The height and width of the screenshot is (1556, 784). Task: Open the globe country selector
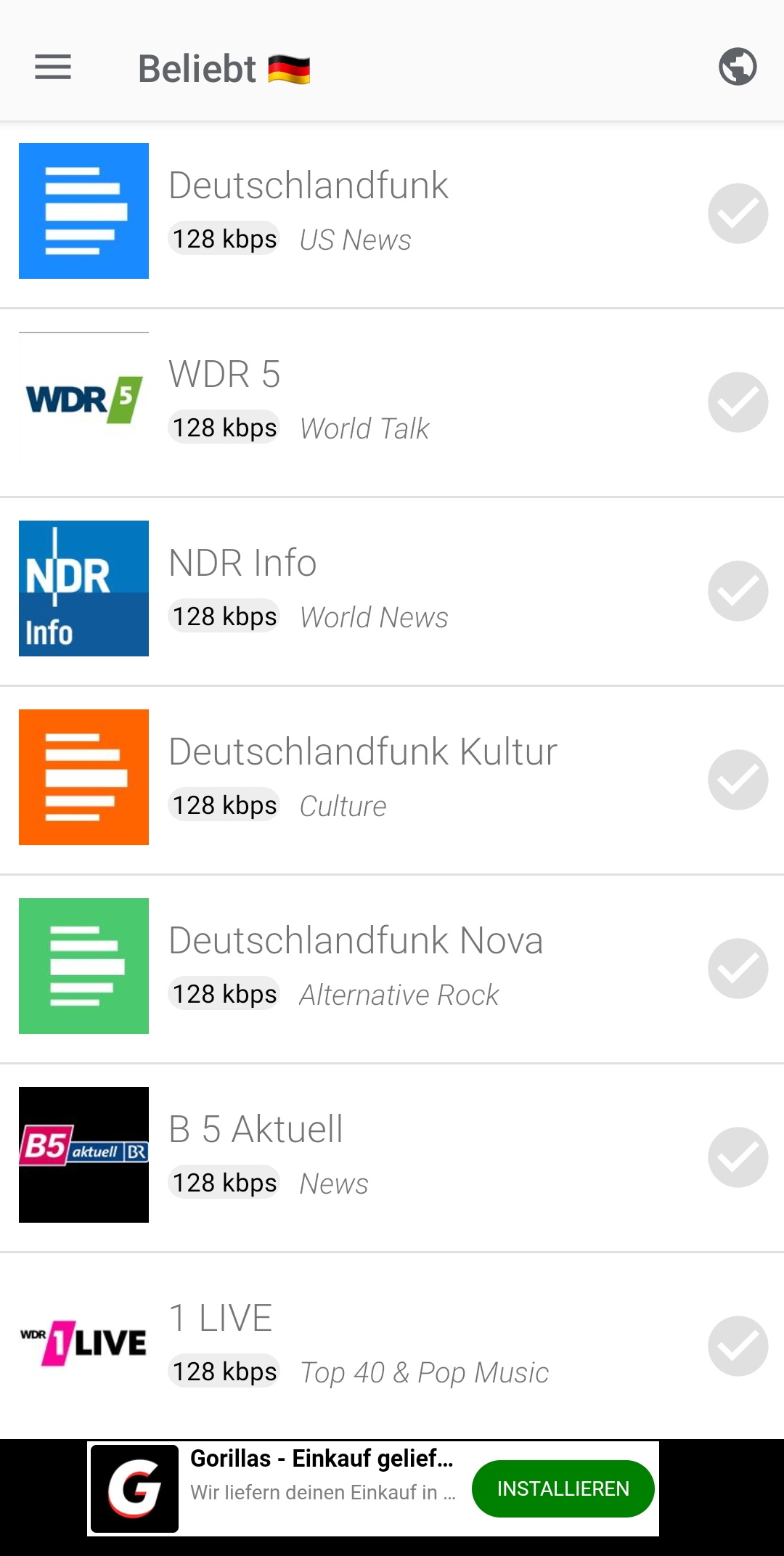[738, 67]
